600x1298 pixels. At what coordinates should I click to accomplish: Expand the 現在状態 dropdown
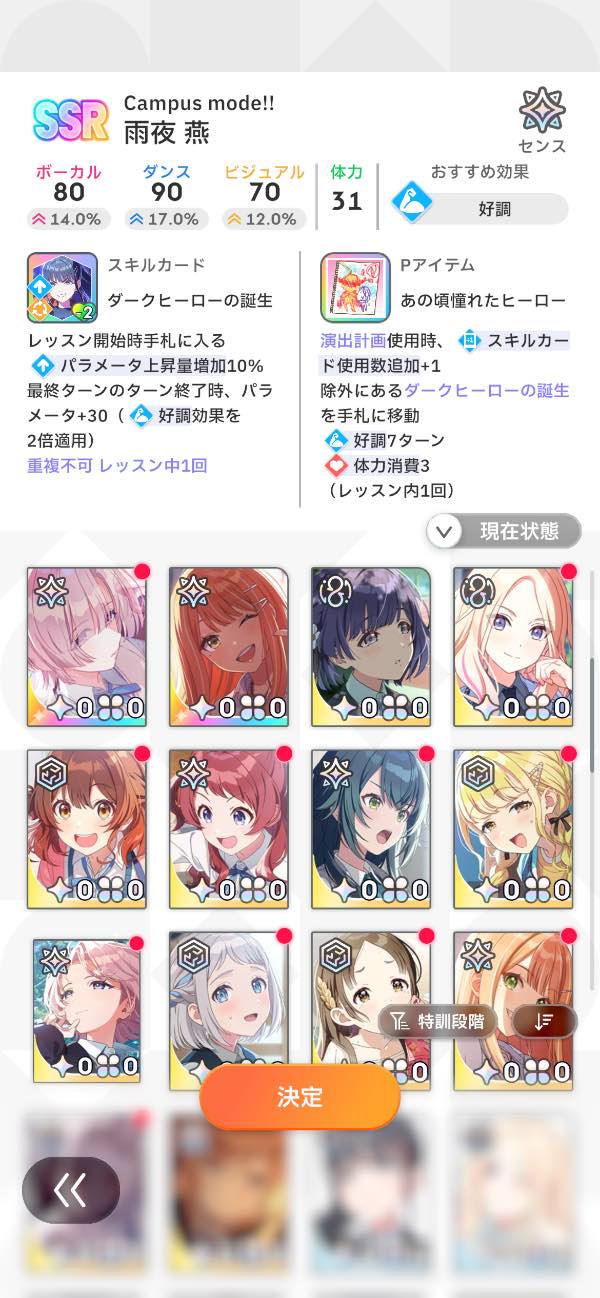pos(504,531)
